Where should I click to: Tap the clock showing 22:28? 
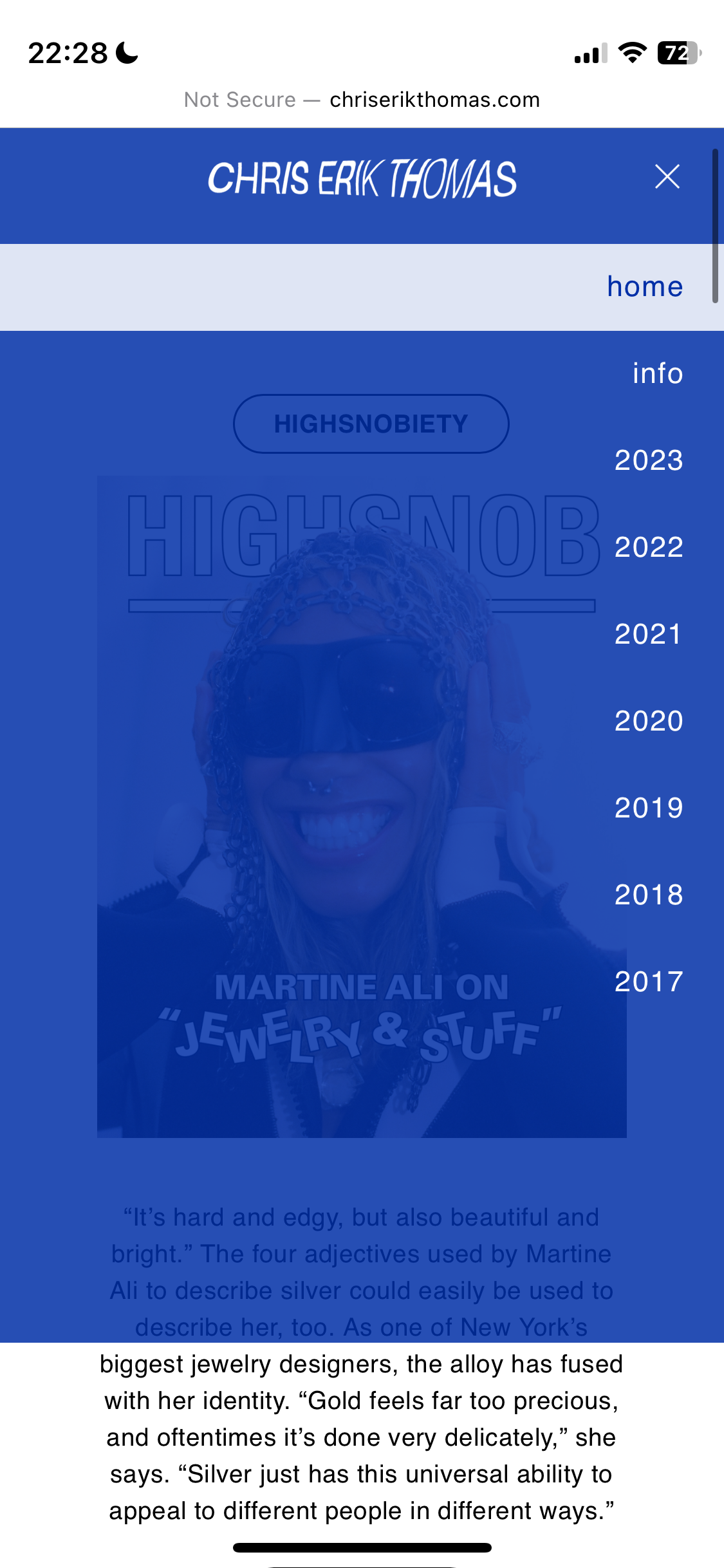(x=66, y=53)
